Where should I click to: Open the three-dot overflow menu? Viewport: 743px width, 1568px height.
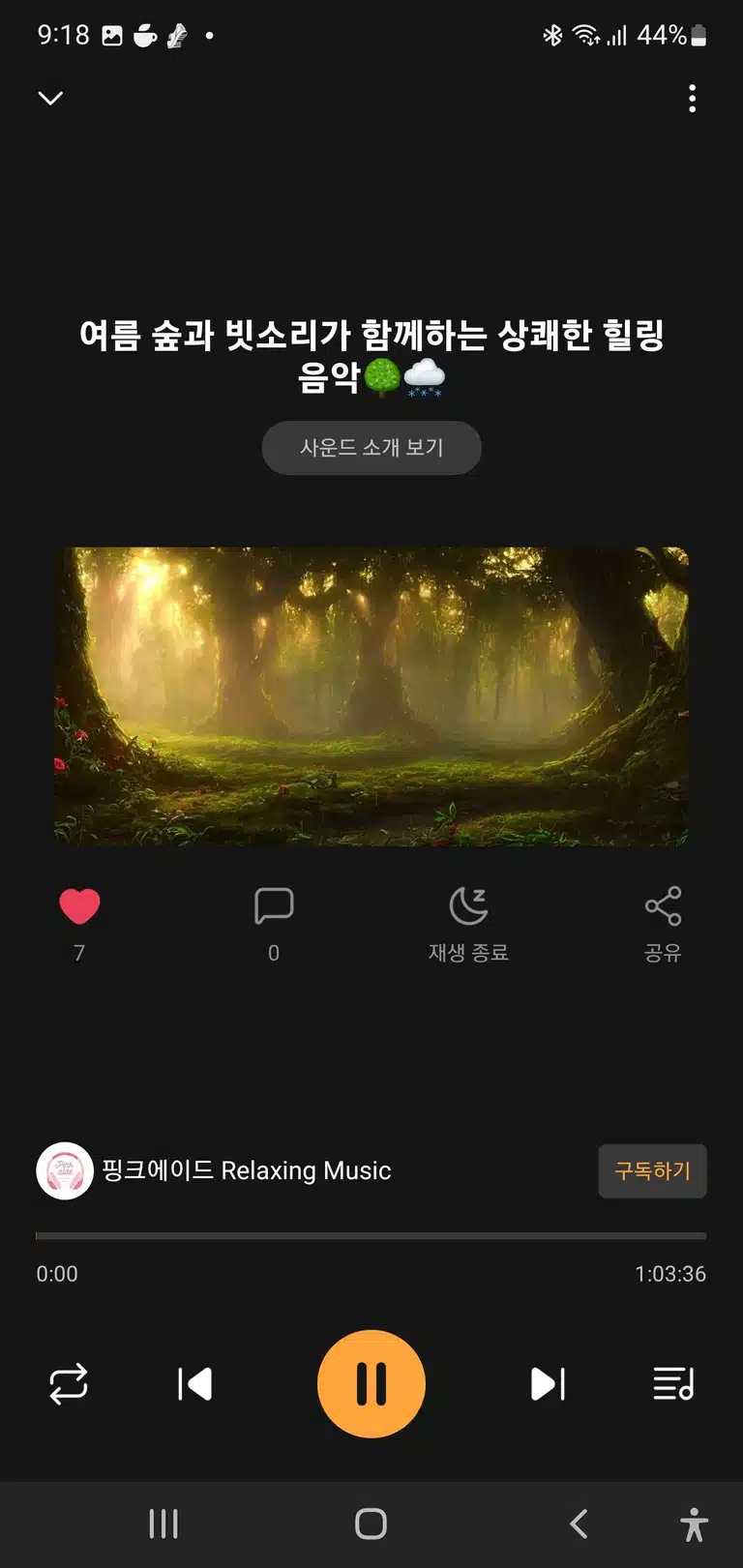pyautogui.click(x=692, y=99)
